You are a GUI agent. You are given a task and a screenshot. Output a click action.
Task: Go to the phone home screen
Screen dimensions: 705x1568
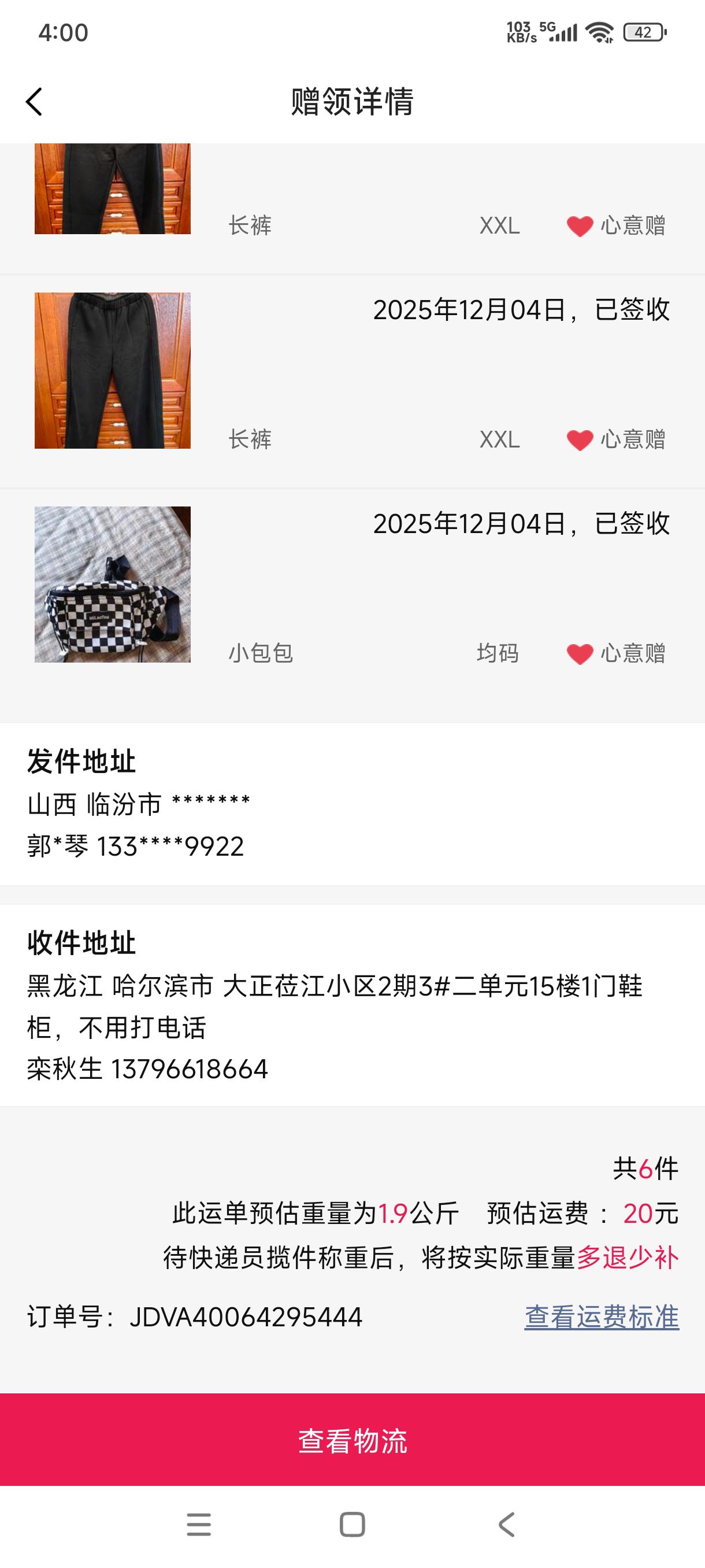click(x=352, y=1525)
